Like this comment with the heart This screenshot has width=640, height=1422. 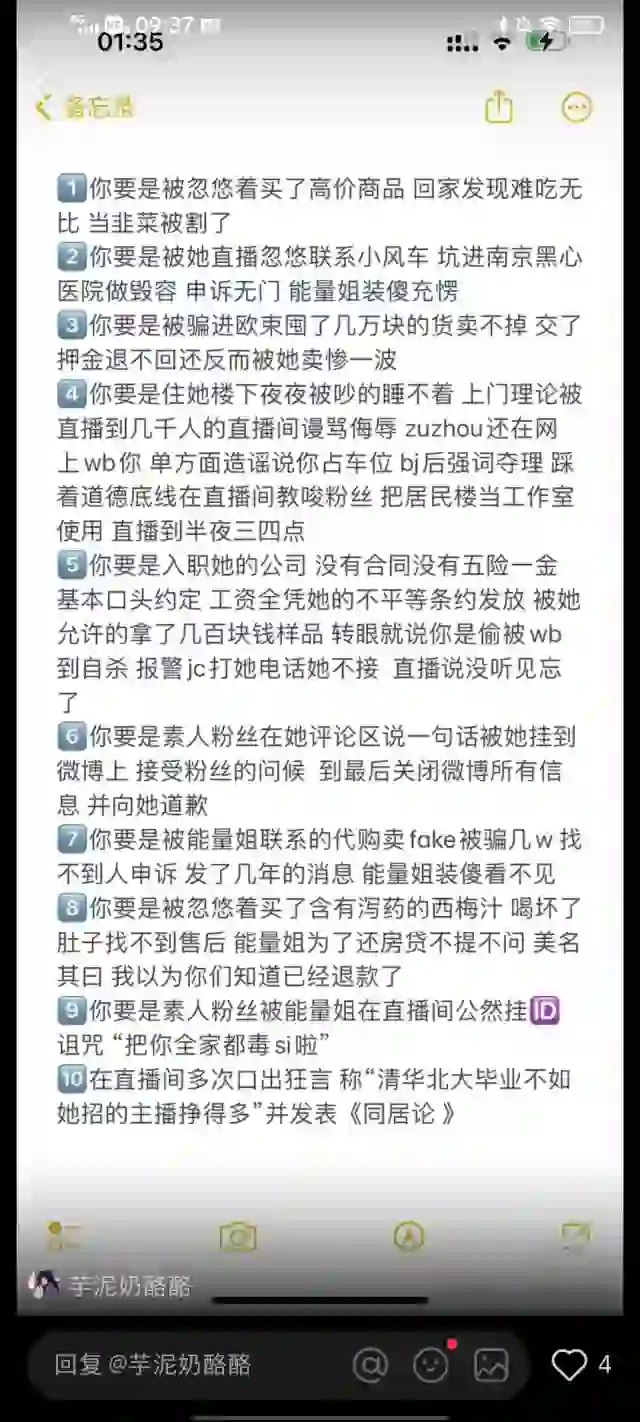569,1365
